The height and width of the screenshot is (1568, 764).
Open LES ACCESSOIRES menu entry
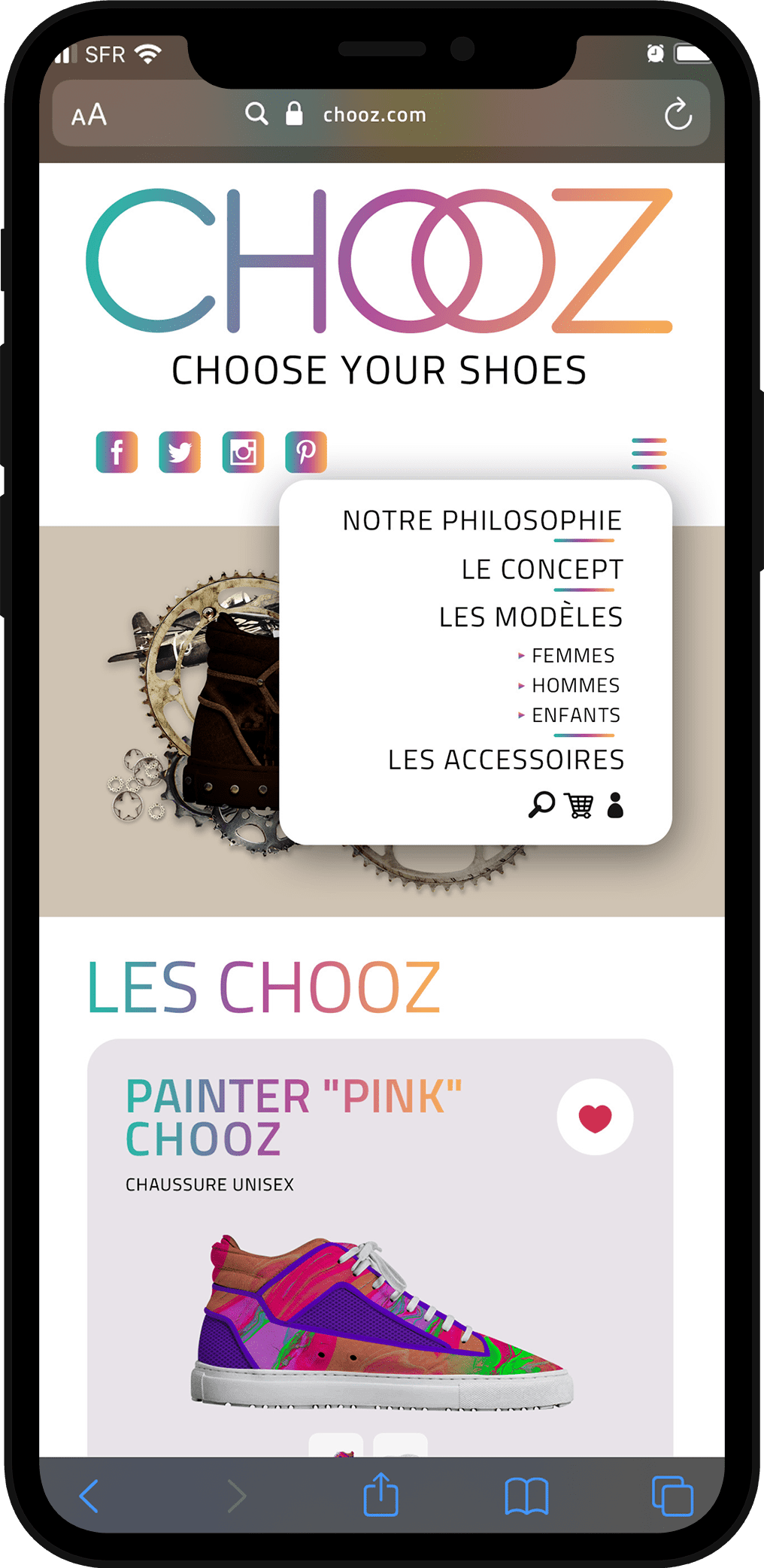pos(506,760)
